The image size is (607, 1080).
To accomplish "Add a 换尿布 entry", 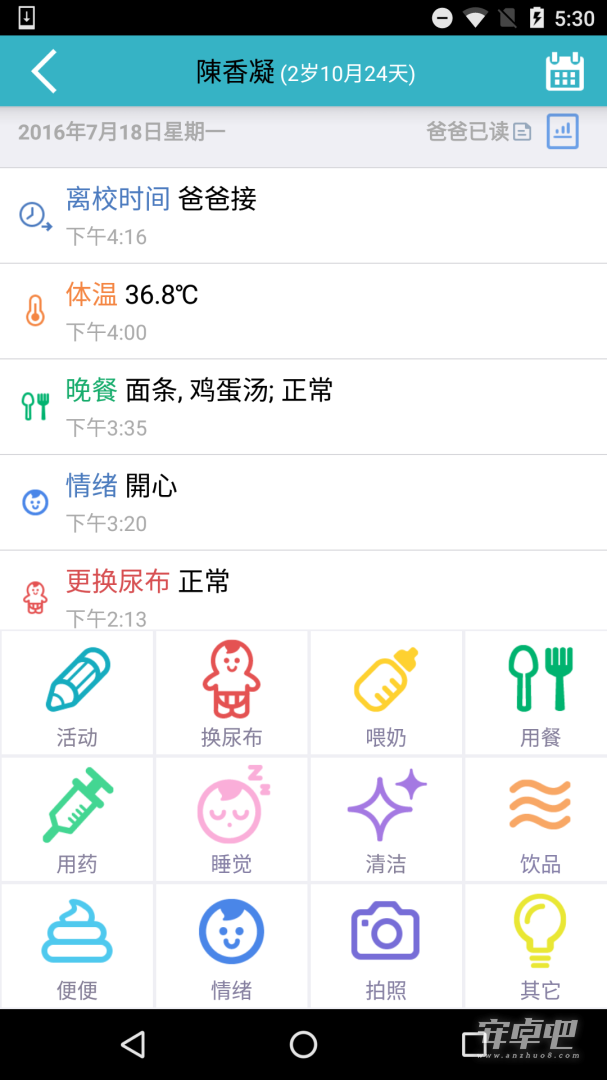I will click(x=232, y=693).
